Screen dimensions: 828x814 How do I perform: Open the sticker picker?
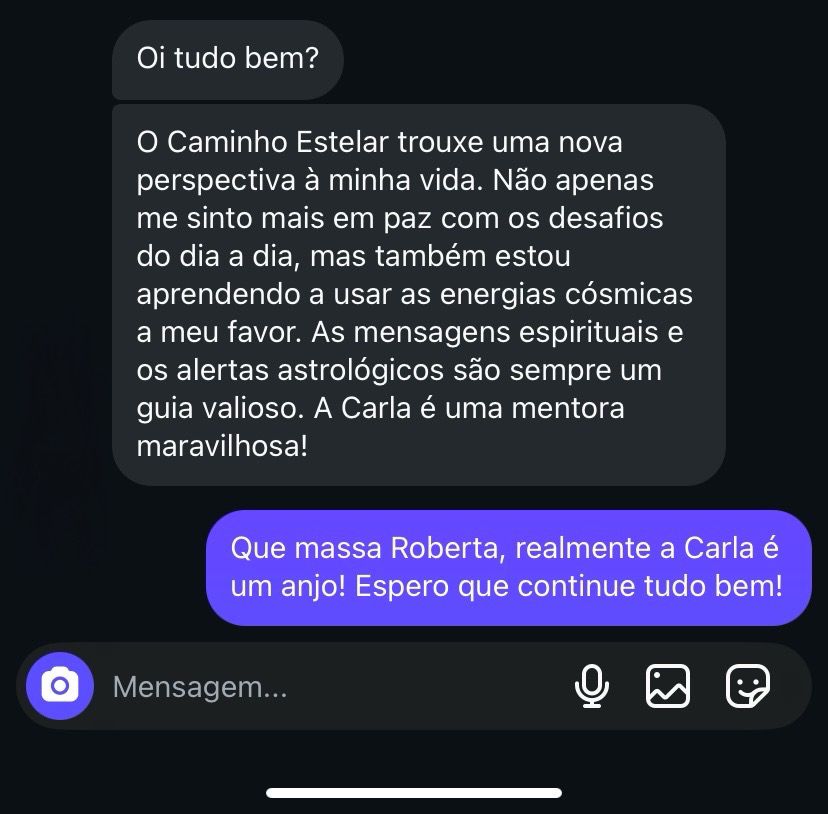747,686
